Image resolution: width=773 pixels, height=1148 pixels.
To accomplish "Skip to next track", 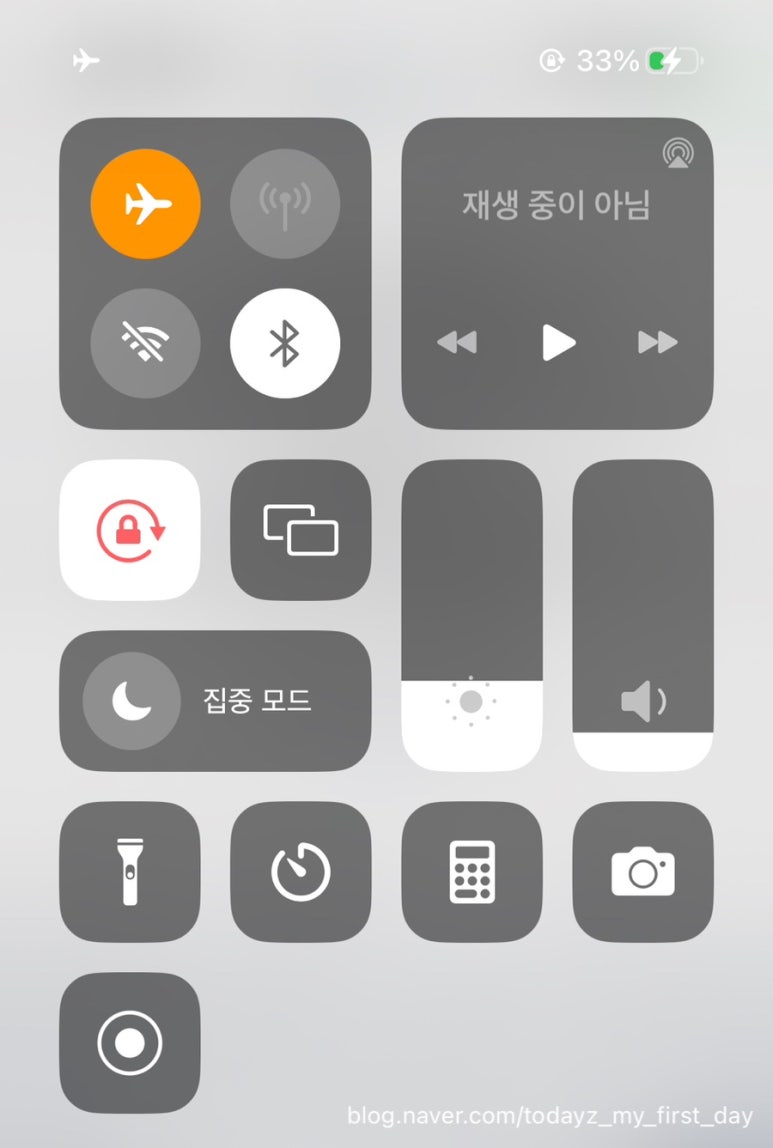I will (657, 343).
